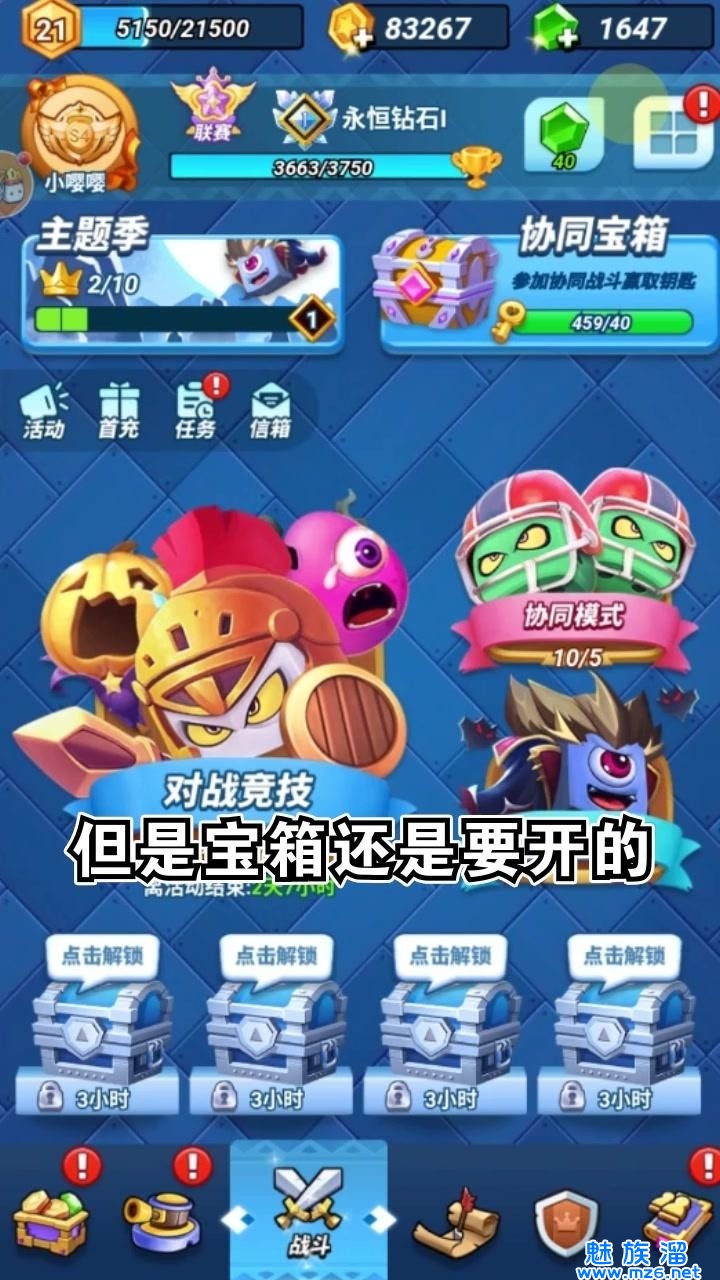Add more green gems
Image resolution: width=720 pixels, height=1280 pixels.
point(556,28)
